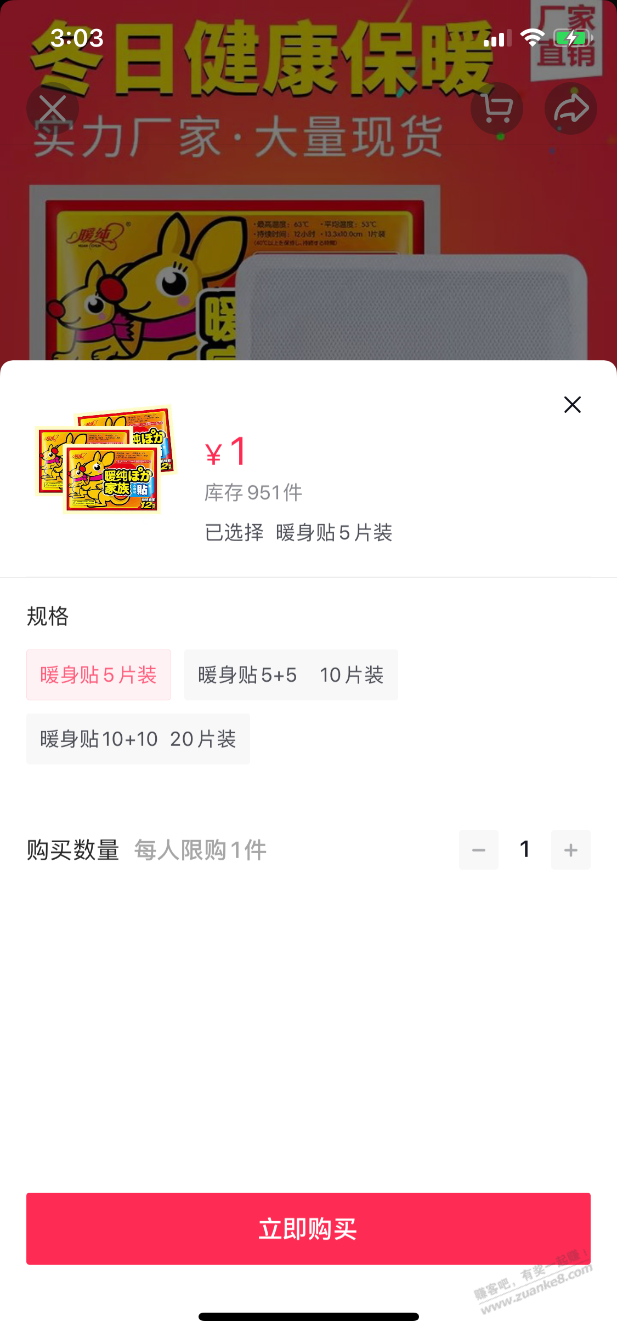Tap 立即购买 to buy now
Viewport: 617px width, 1334px height.
[308, 1229]
